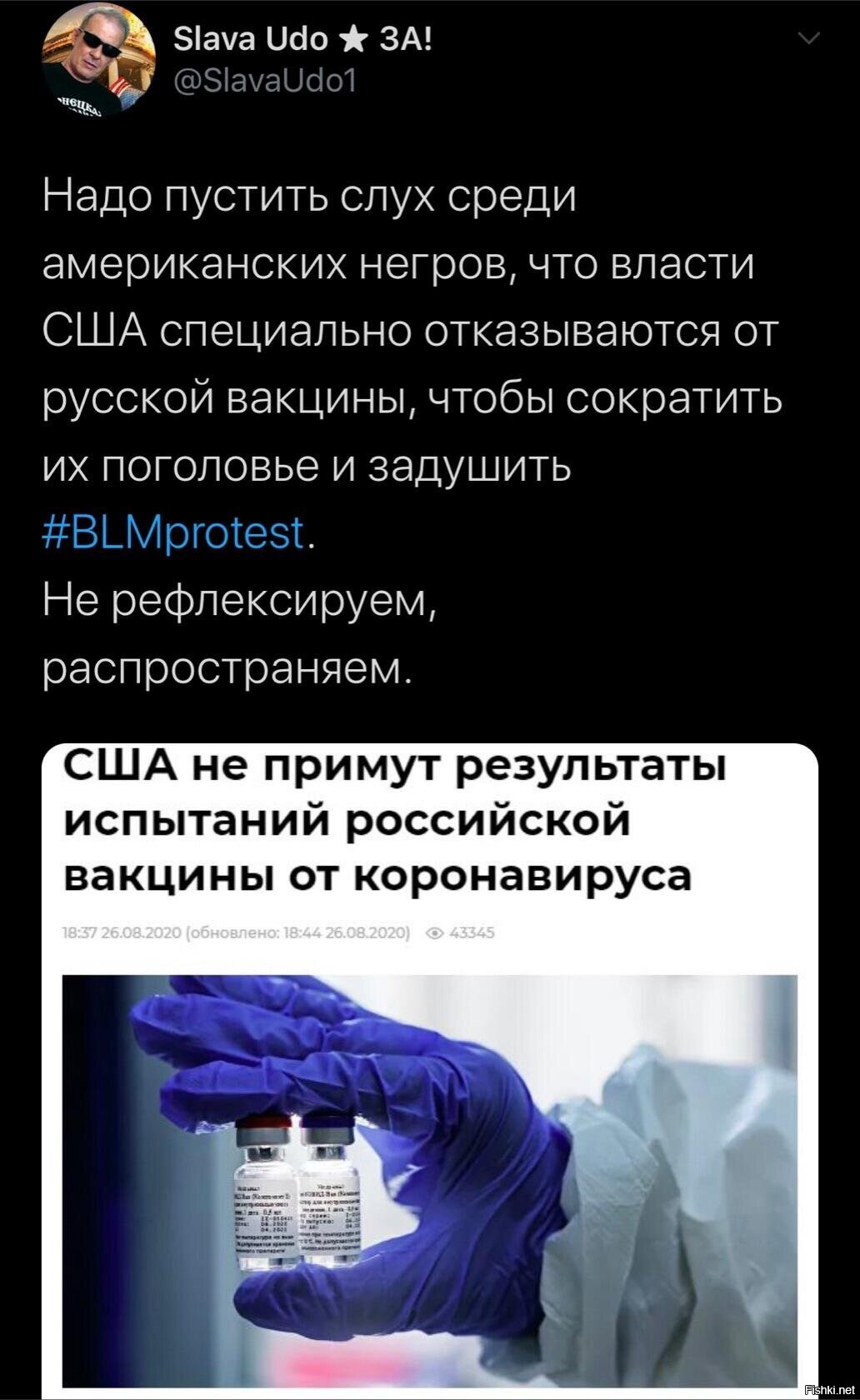Viewport: 860px width, 1400px height.
Task: Tap the @SlavaUdo1 handle
Action: [265, 80]
